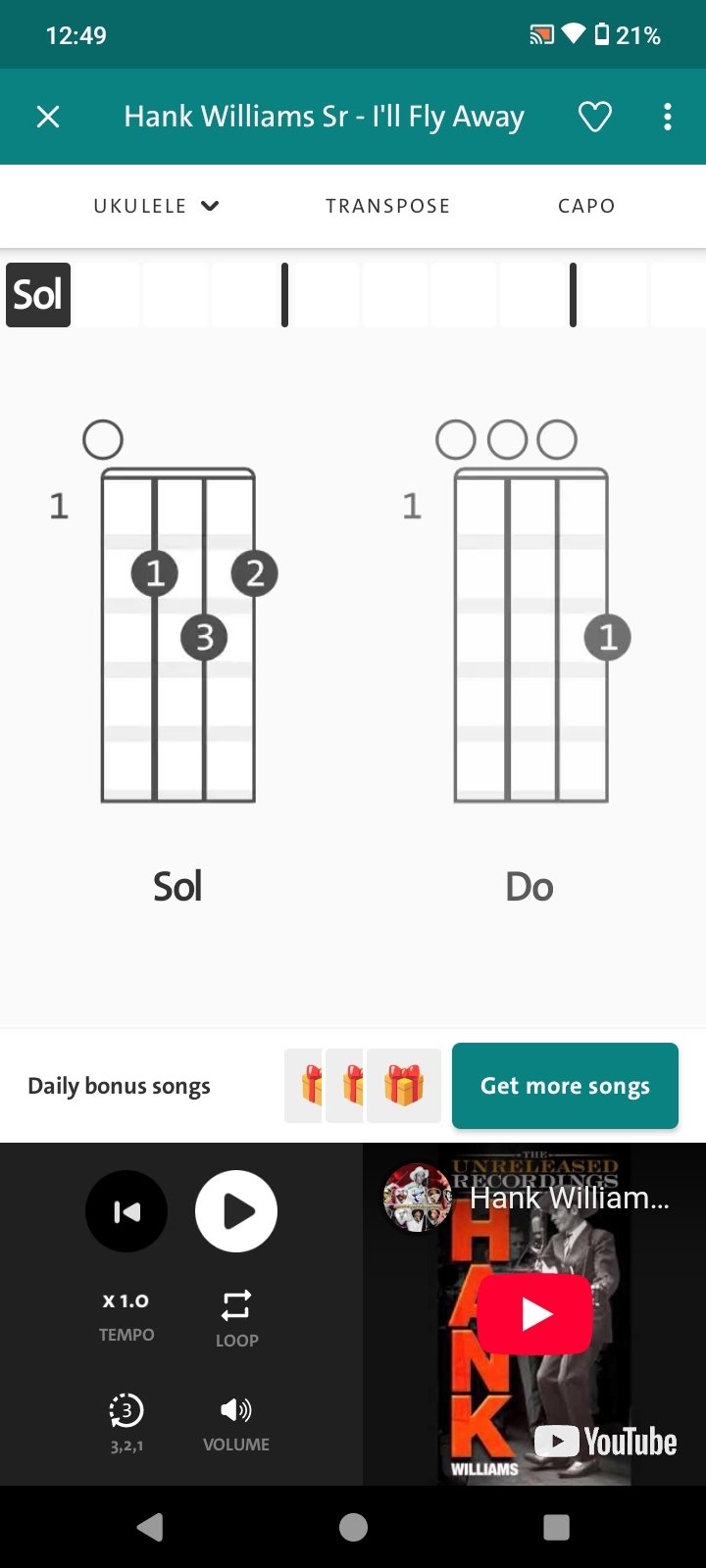The image size is (706, 1568).
Task: Toggle the countdown before playing
Action: (126, 1411)
